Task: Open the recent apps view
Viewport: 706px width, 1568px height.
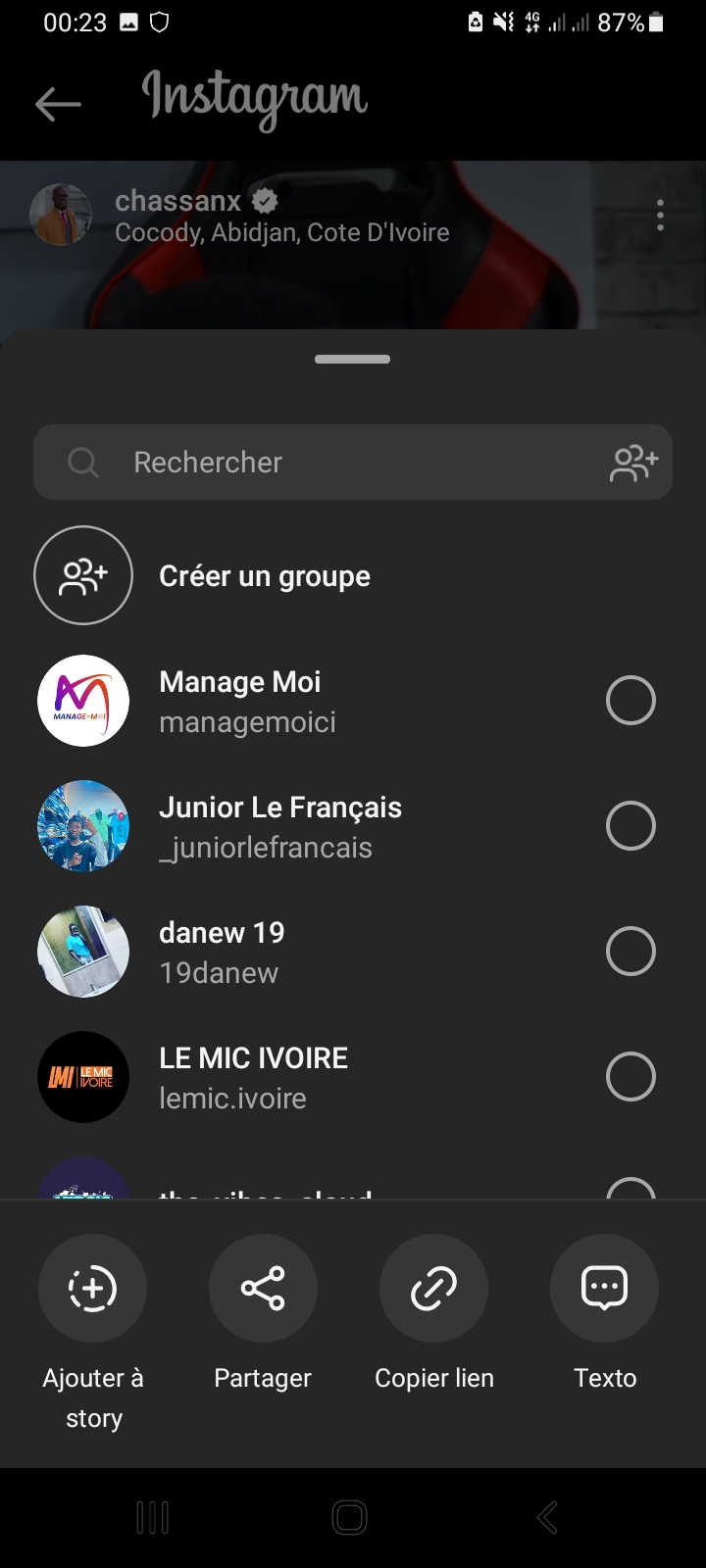Action: click(153, 1518)
